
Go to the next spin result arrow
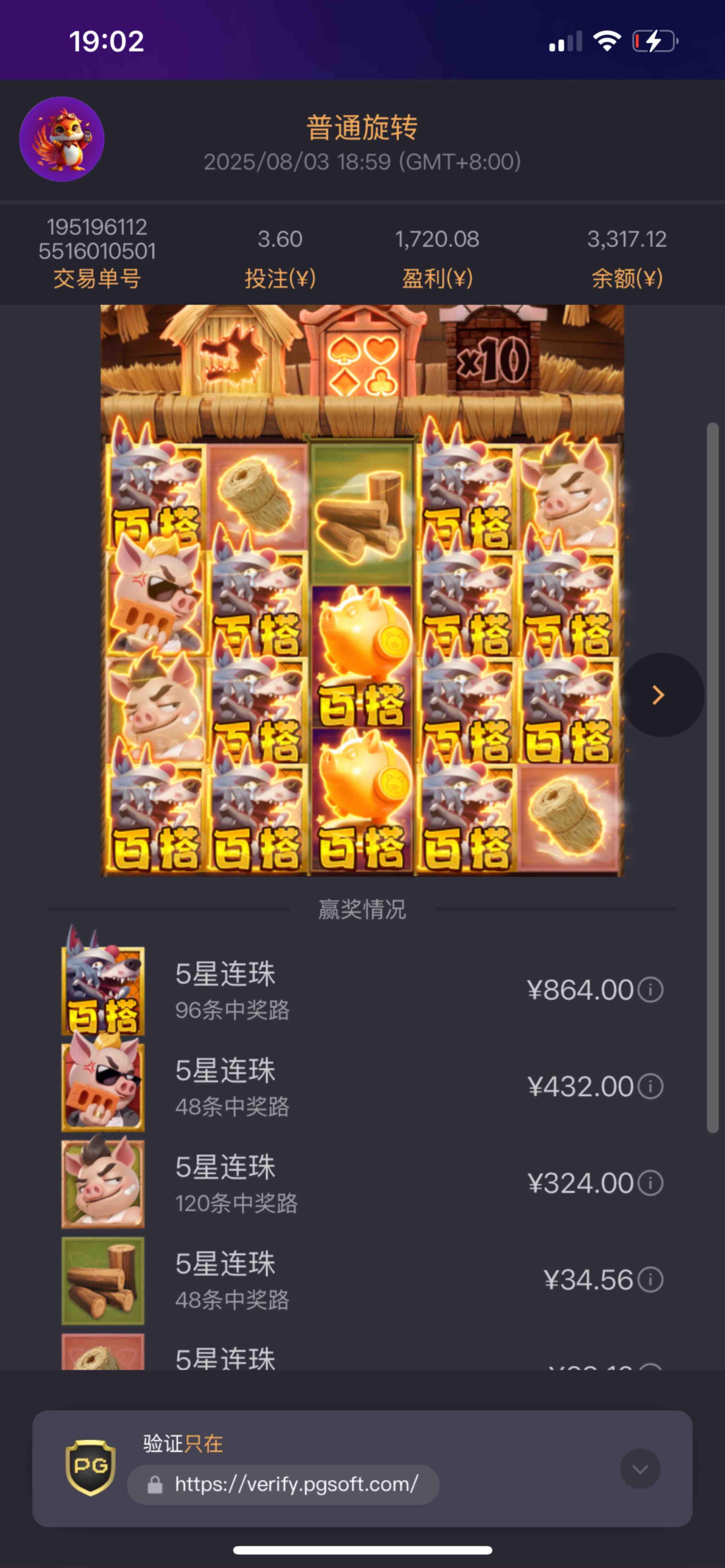pos(659,695)
